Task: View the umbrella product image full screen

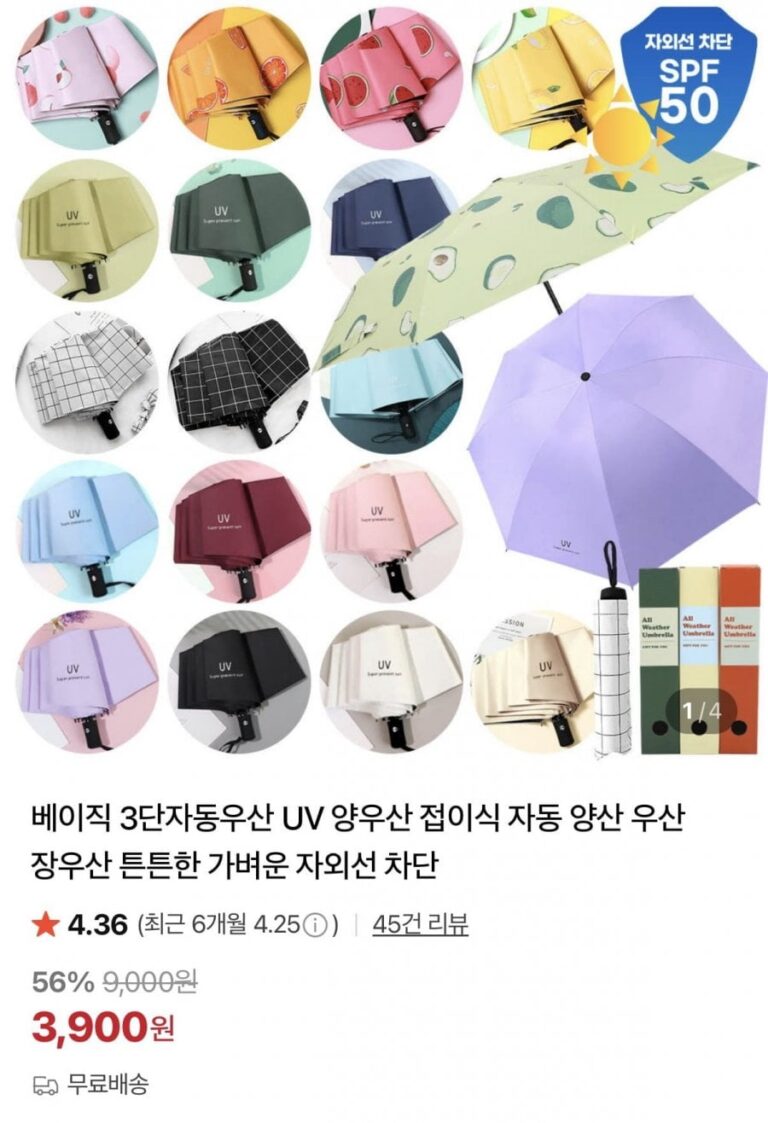Action: click(384, 380)
